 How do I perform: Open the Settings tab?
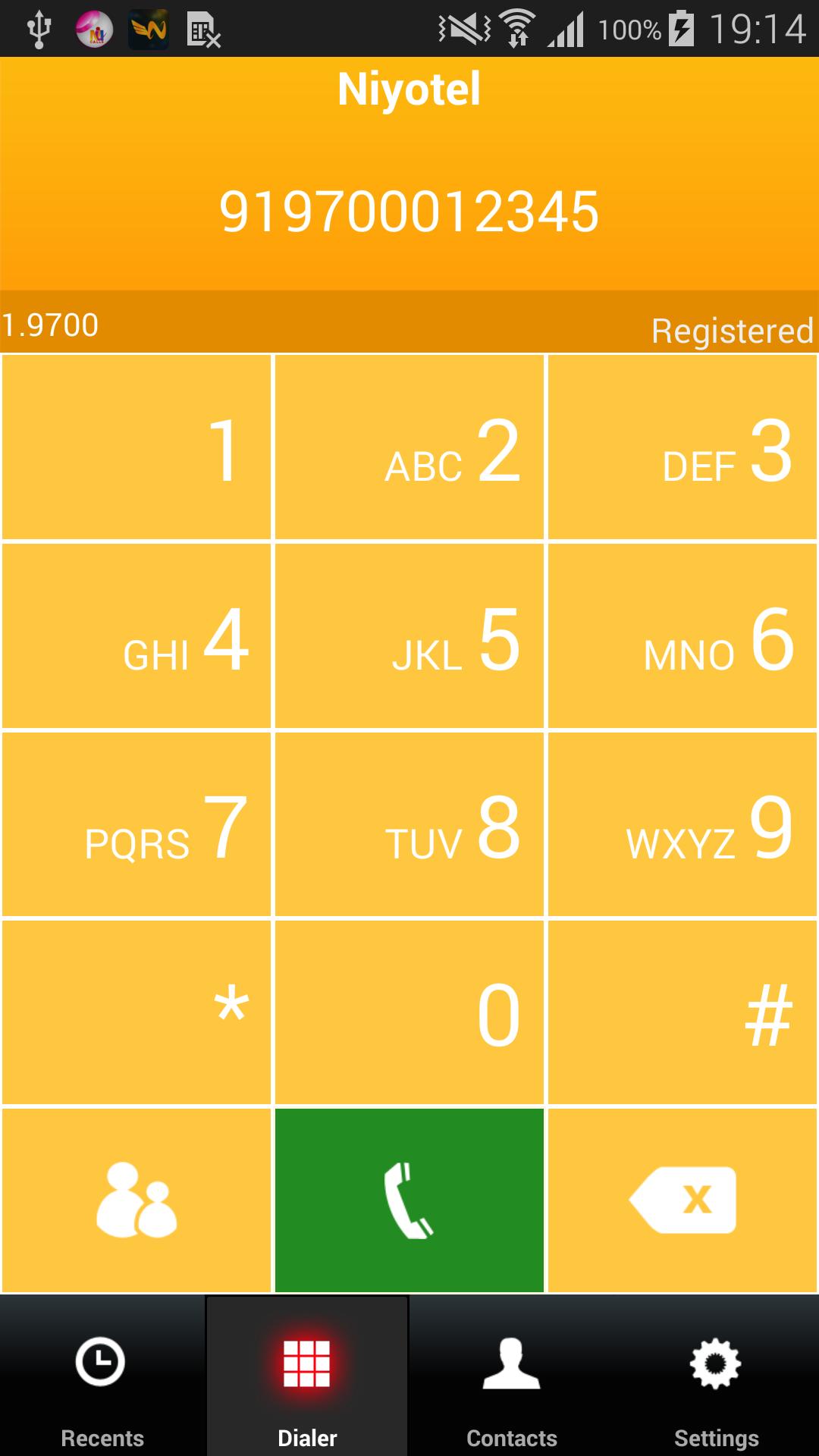point(717,1377)
